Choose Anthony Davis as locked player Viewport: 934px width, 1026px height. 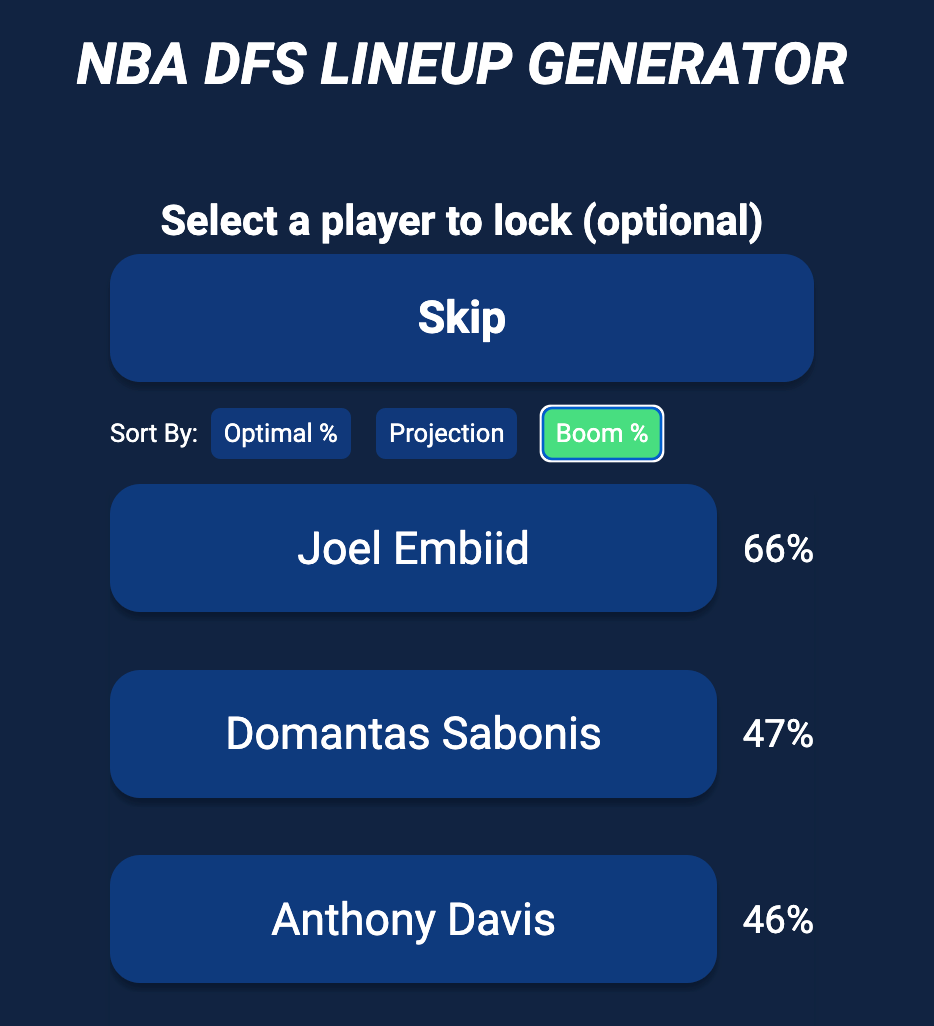pos(413,919)
